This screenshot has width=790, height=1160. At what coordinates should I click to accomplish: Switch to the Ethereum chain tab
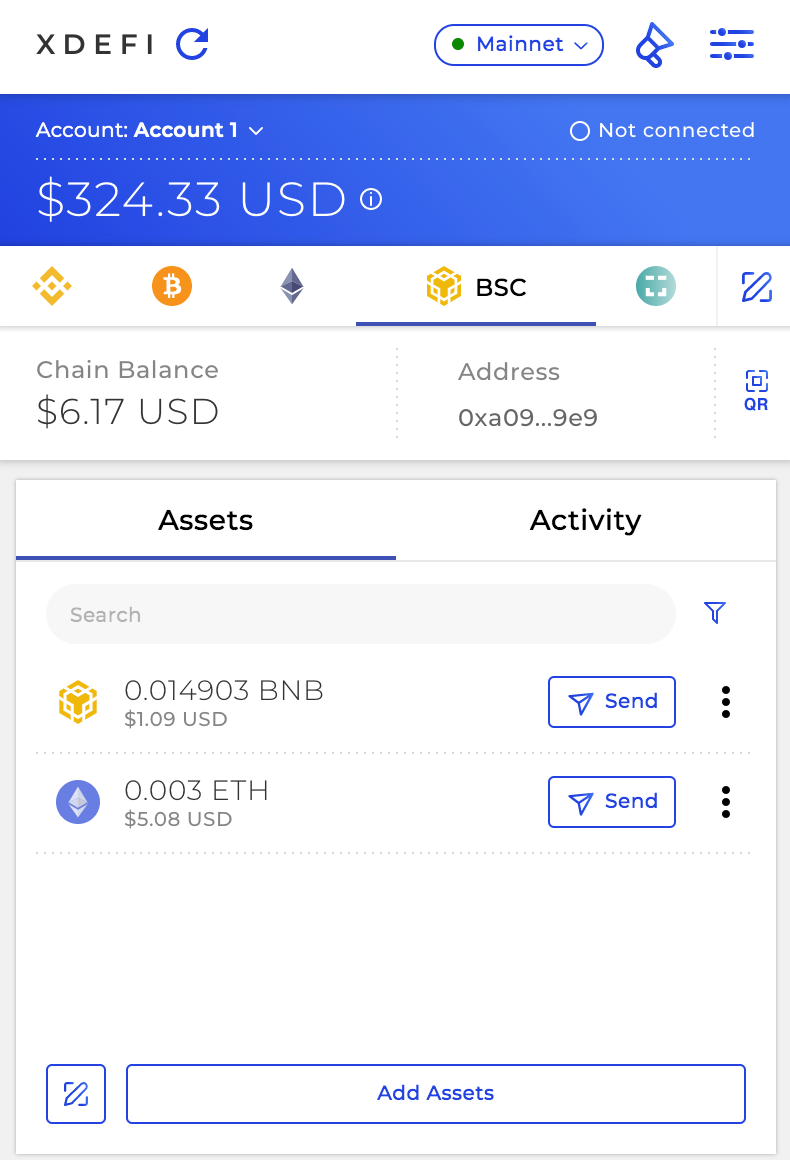click(291, 287)
